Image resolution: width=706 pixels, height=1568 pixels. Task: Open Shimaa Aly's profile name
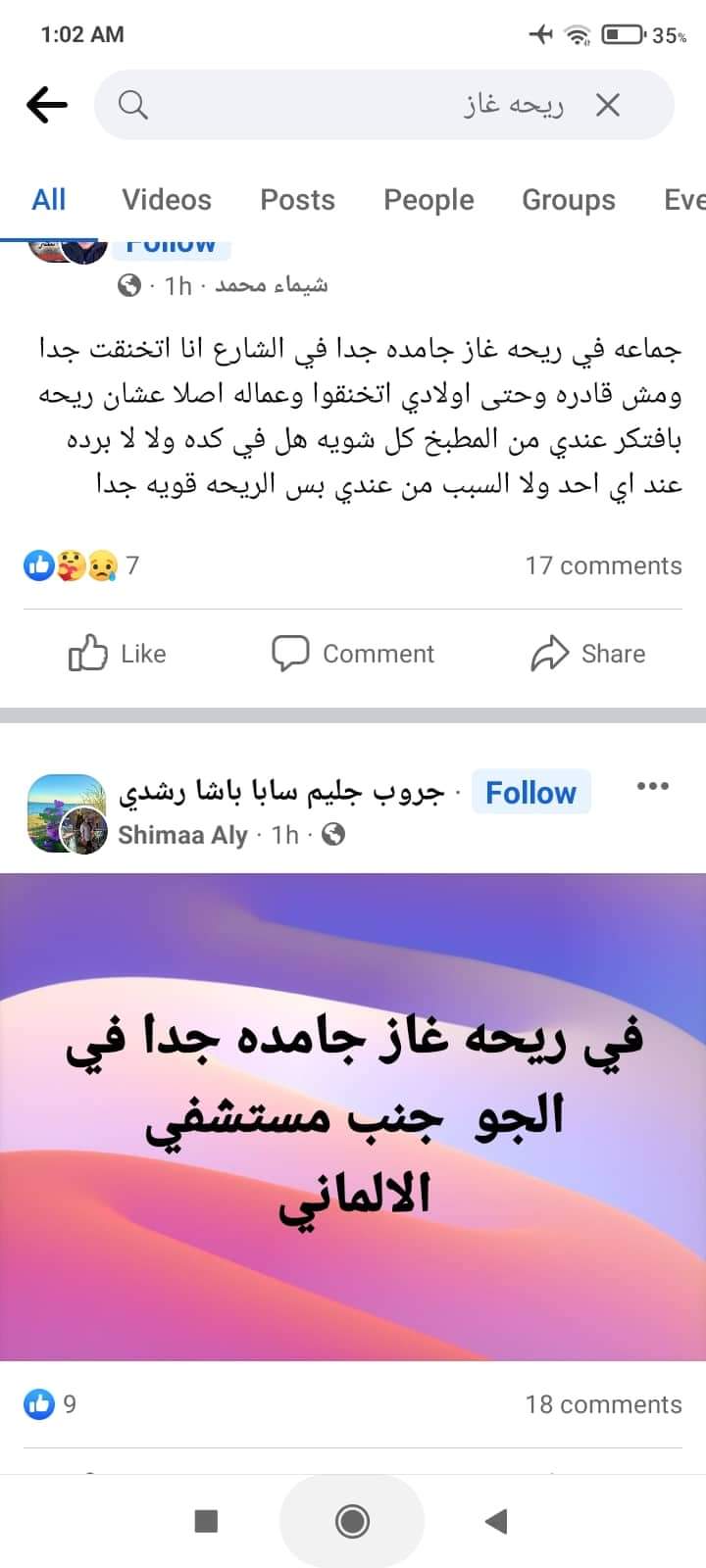[182, 835]
